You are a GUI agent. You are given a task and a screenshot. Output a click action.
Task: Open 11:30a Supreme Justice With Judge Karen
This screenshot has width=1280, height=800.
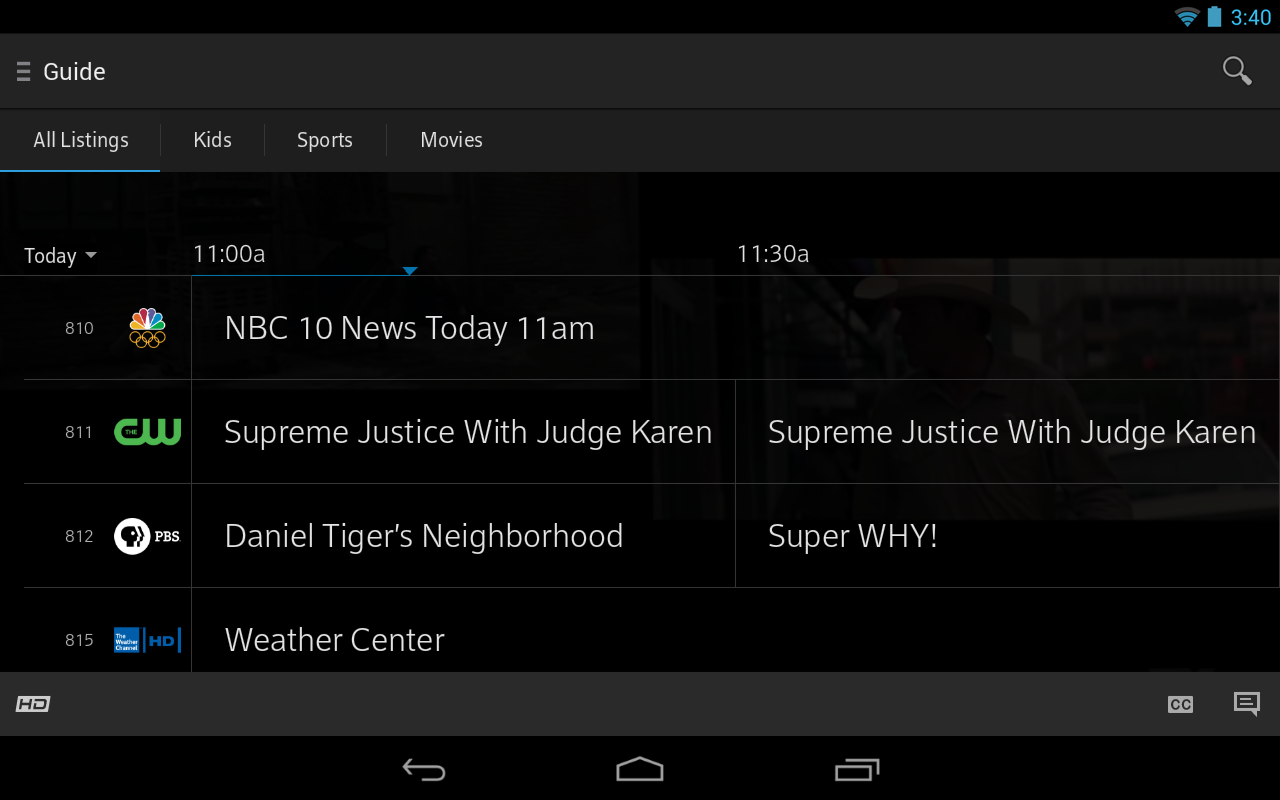coord(1010,432)
